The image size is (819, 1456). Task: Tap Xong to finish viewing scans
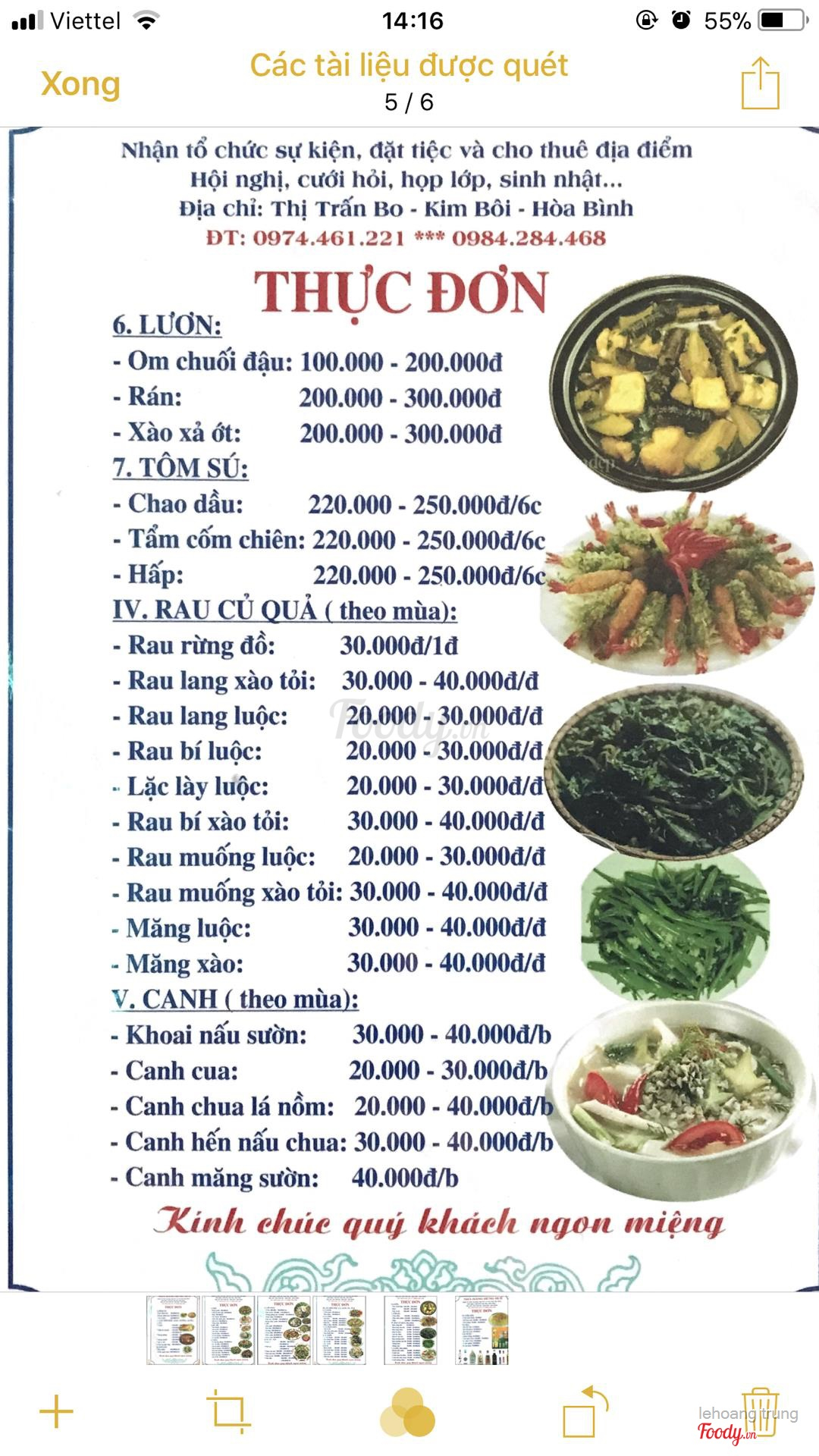click(x=80, y=83)
